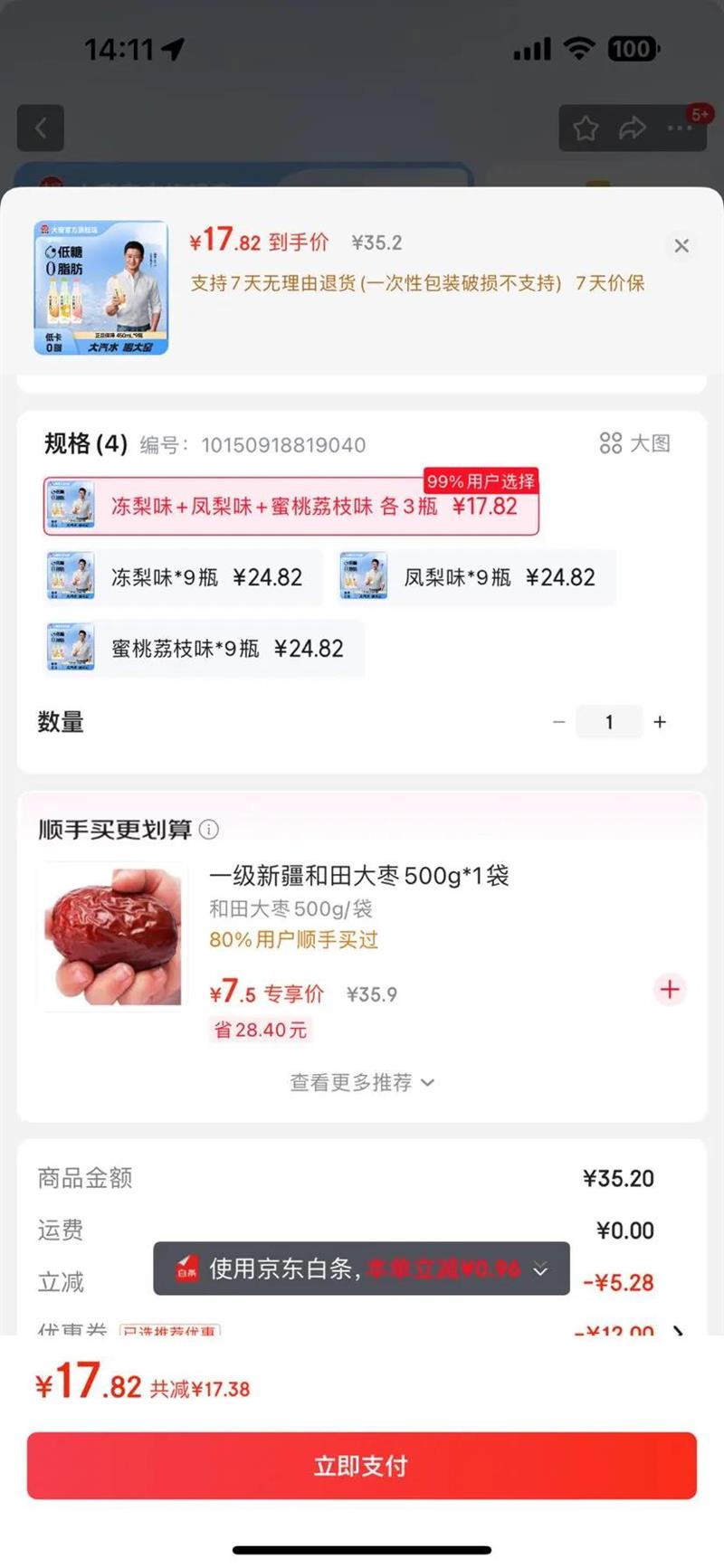Open the 一级新疆和田大枣 product card
The width and height of the screenshot is (724, 1568).
[358, 876]
